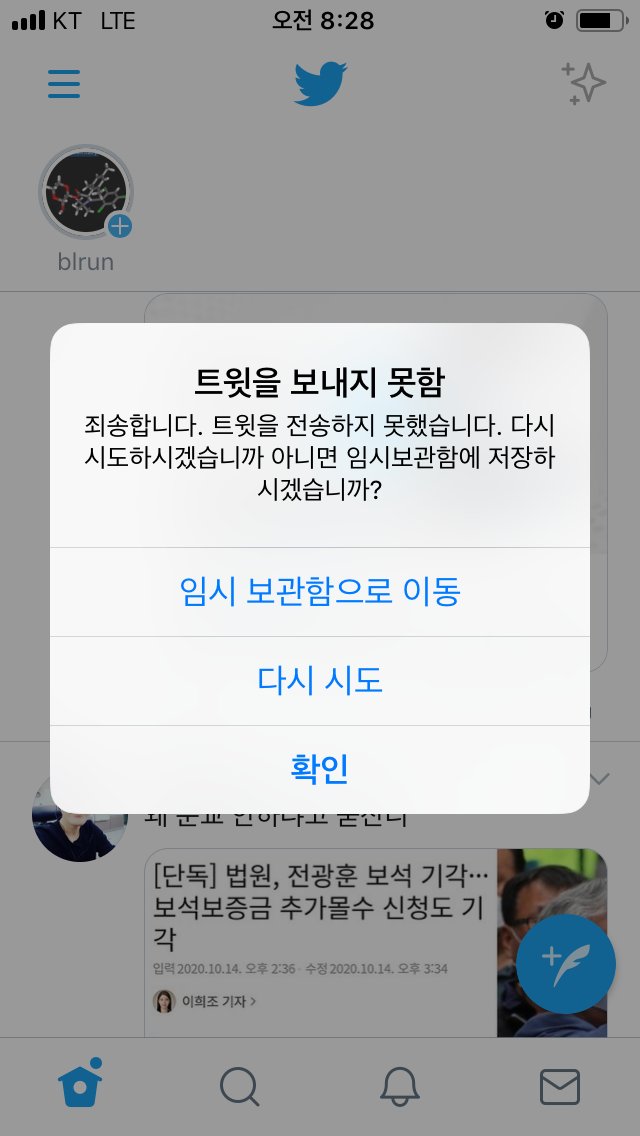Open the blrun fleet avatar
The height and width of the screenshot is (1136, 640).
click(86, 192)
